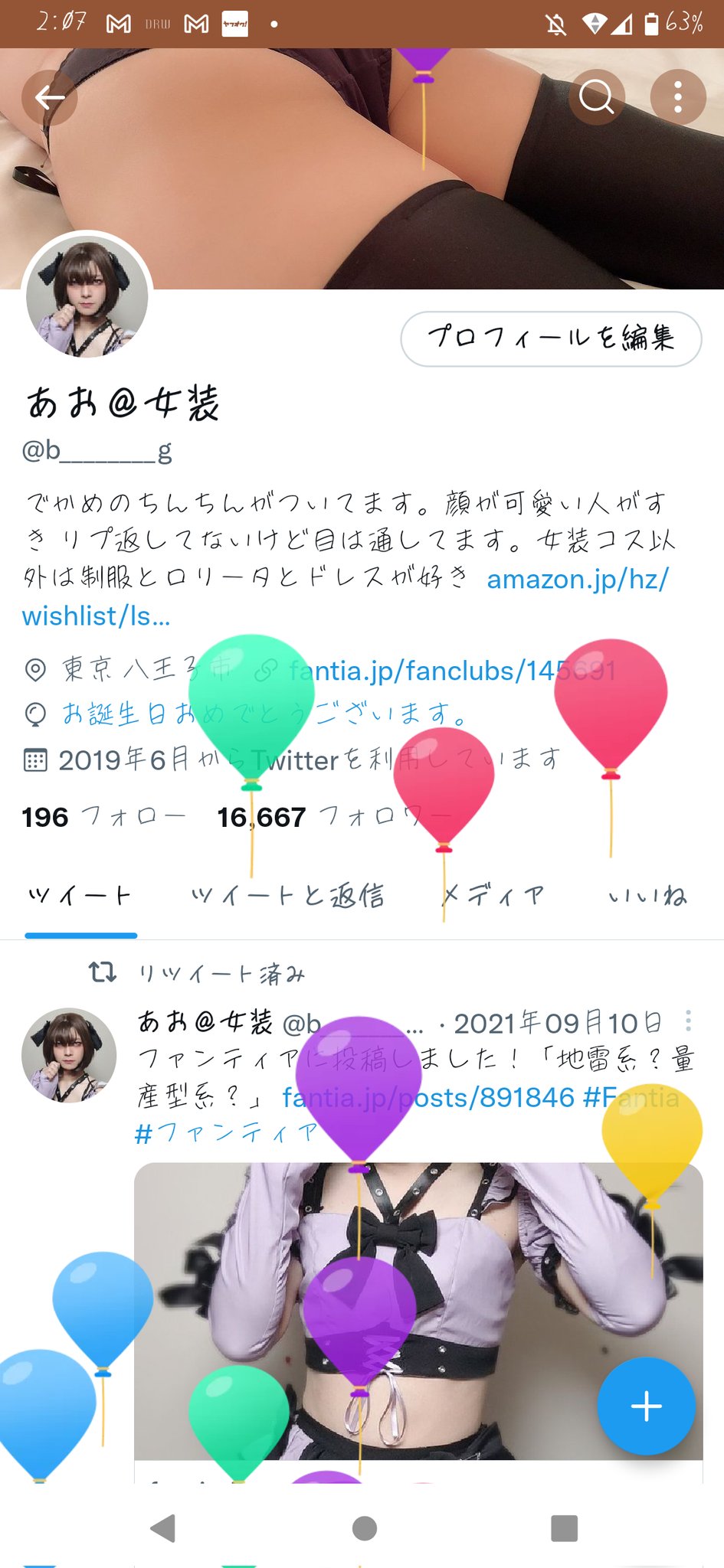View the 16,667 フォロワー list
Viewport: 724px width, 1568px height.
335,817
